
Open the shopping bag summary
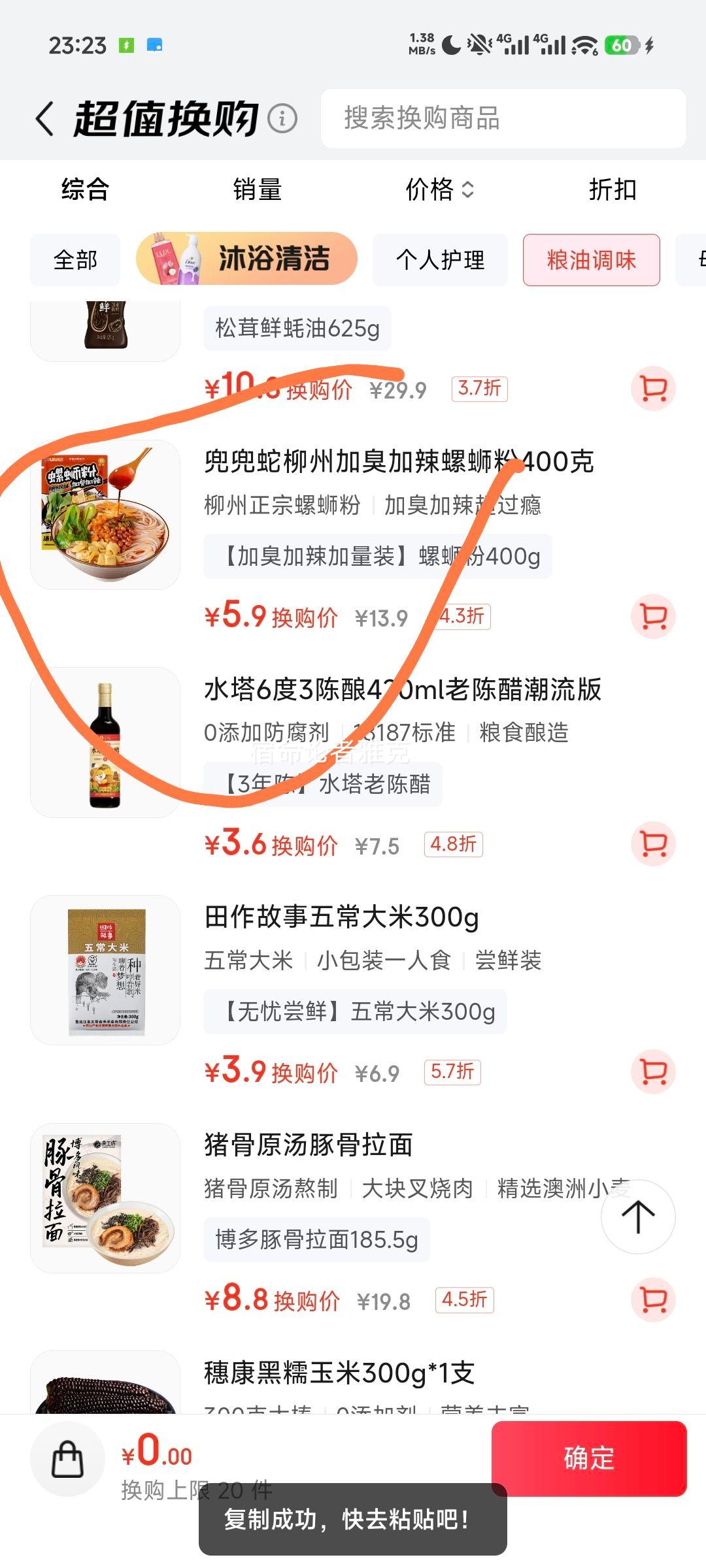pyautogui.click(x=68, y=1458)
